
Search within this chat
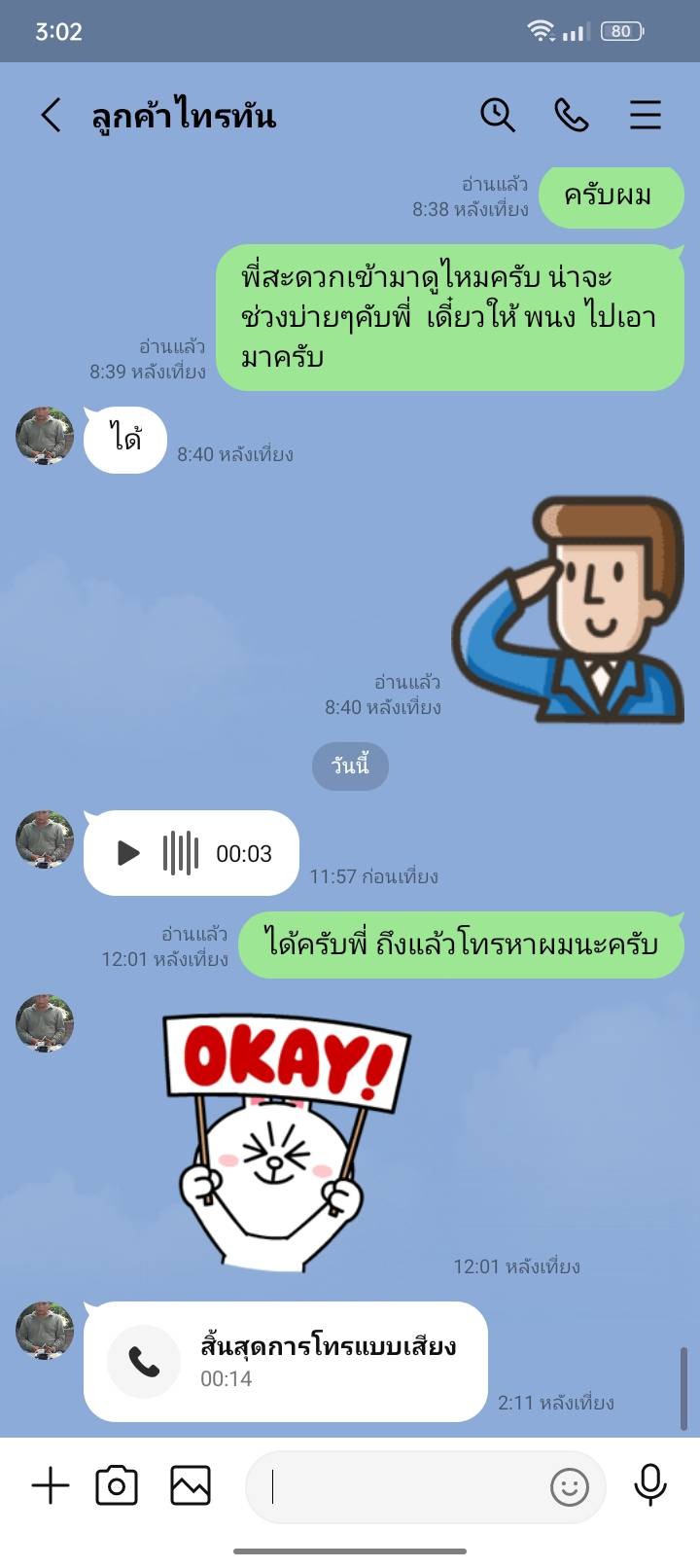tap(497, 115)
